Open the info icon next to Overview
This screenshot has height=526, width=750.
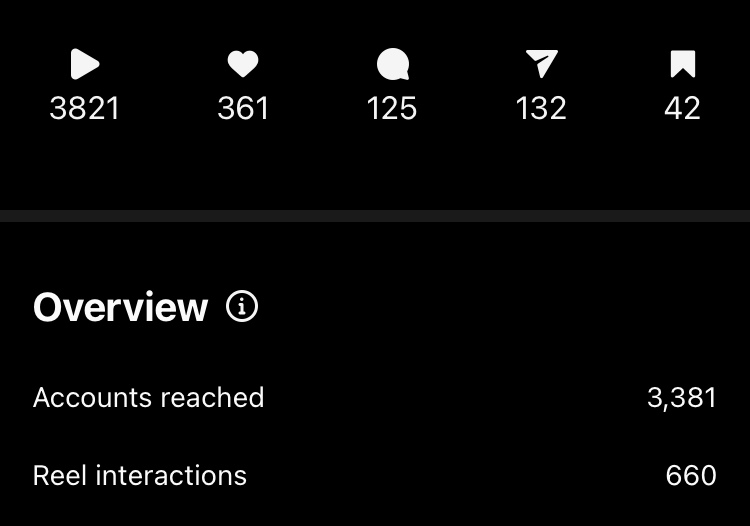pos(242,306)
